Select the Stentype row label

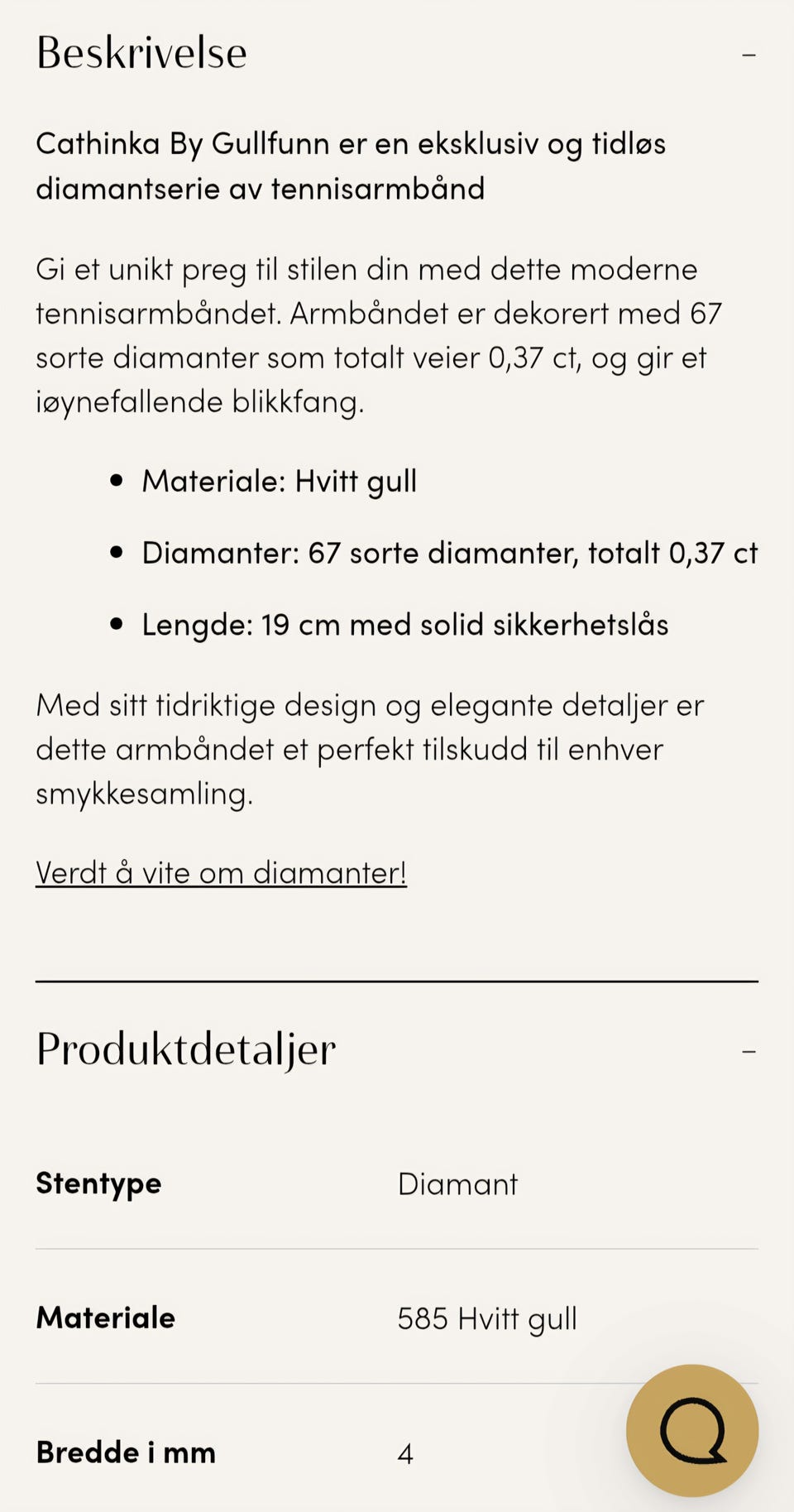pos(98,1183)
